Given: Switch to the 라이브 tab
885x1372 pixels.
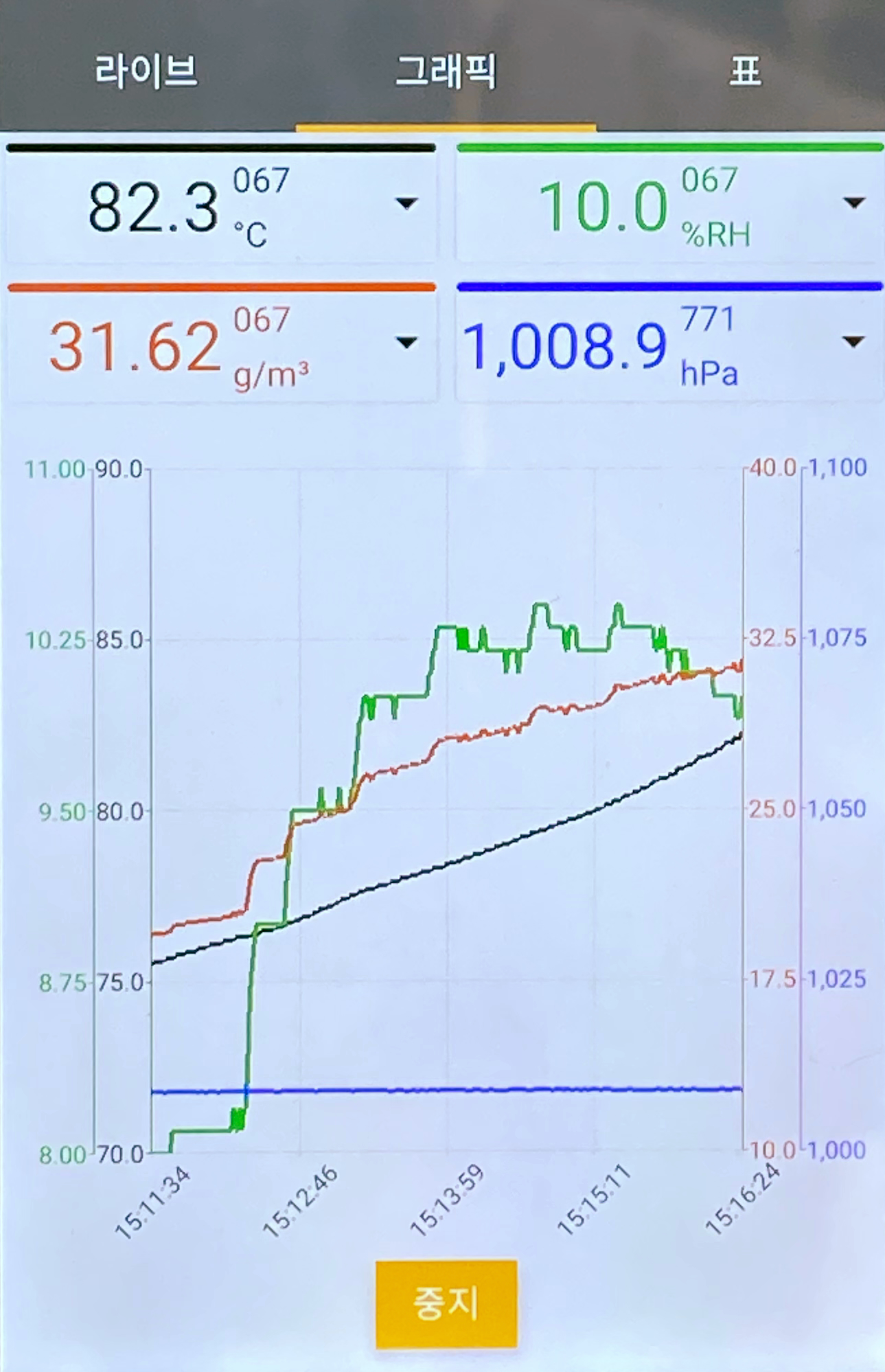Looking at the screenshot, I should [x=146, y=71].
